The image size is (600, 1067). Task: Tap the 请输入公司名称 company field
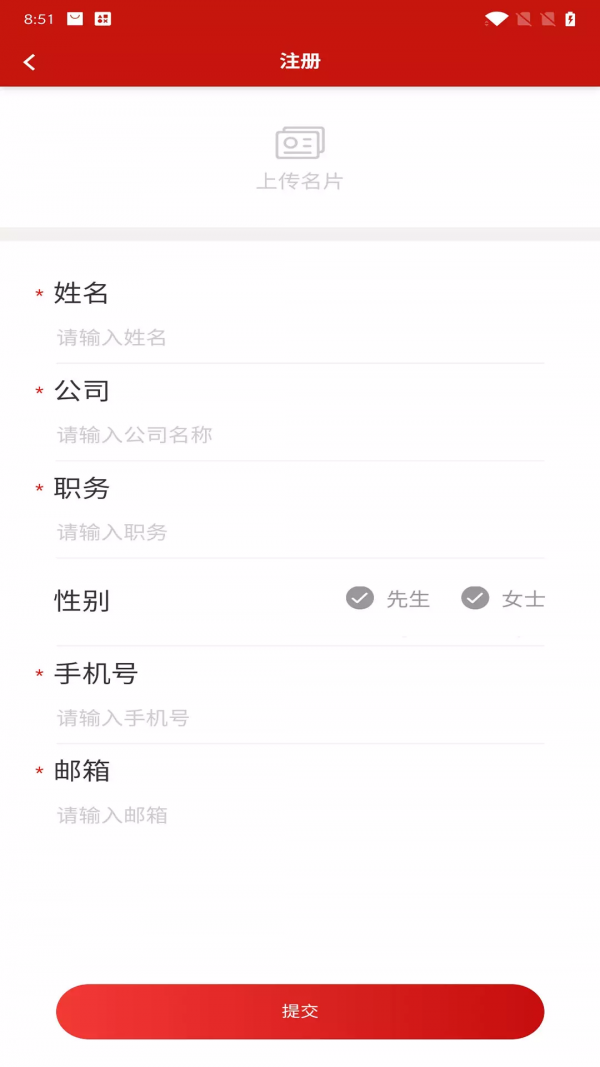(x=300, y=435)
